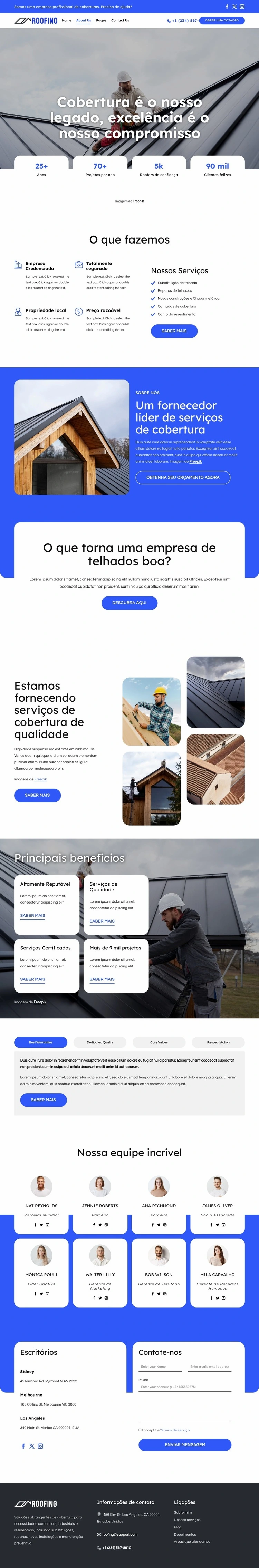Tap the Descubra aqui button
The height and width of the screenshot is (1568, 259).
point(129,603)
